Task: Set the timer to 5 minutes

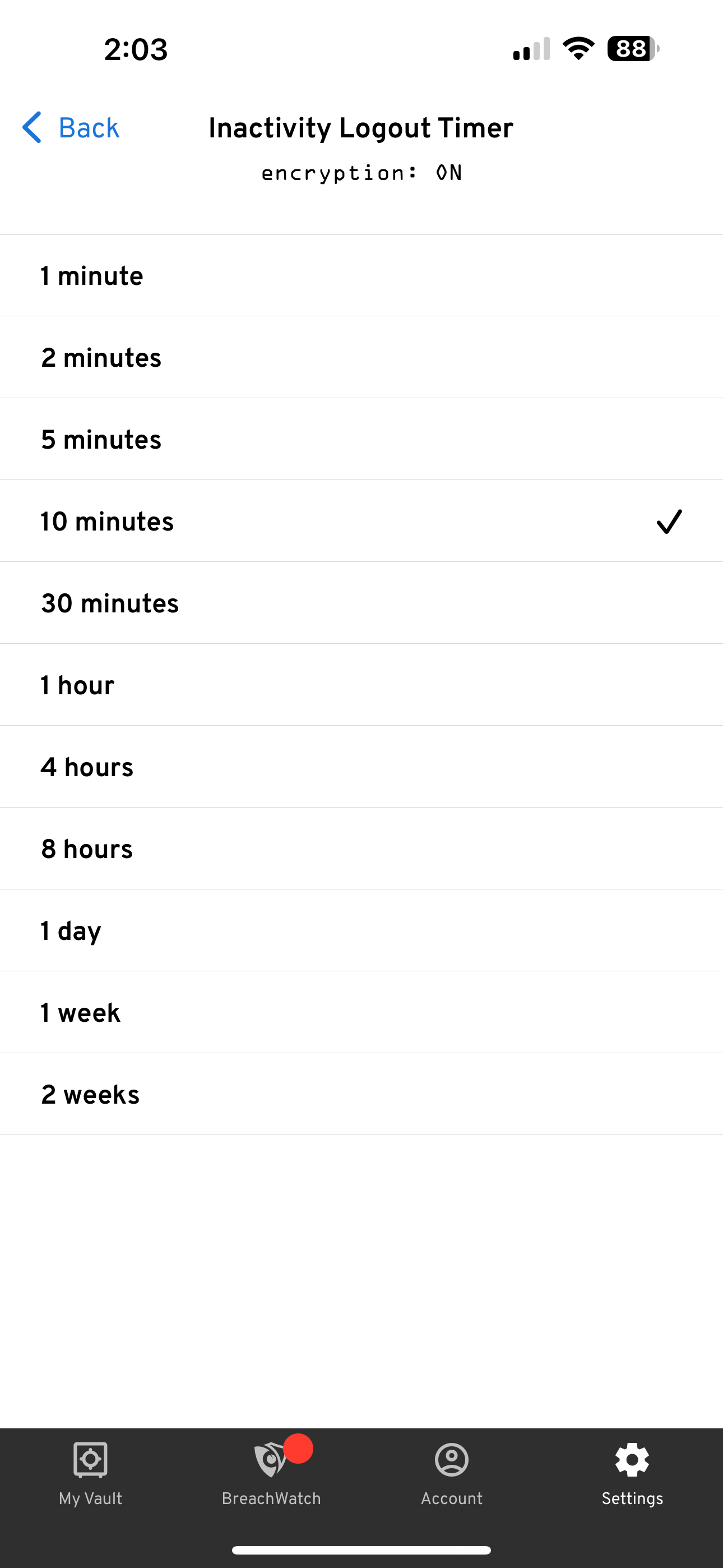Action: [x=361, y=440]
